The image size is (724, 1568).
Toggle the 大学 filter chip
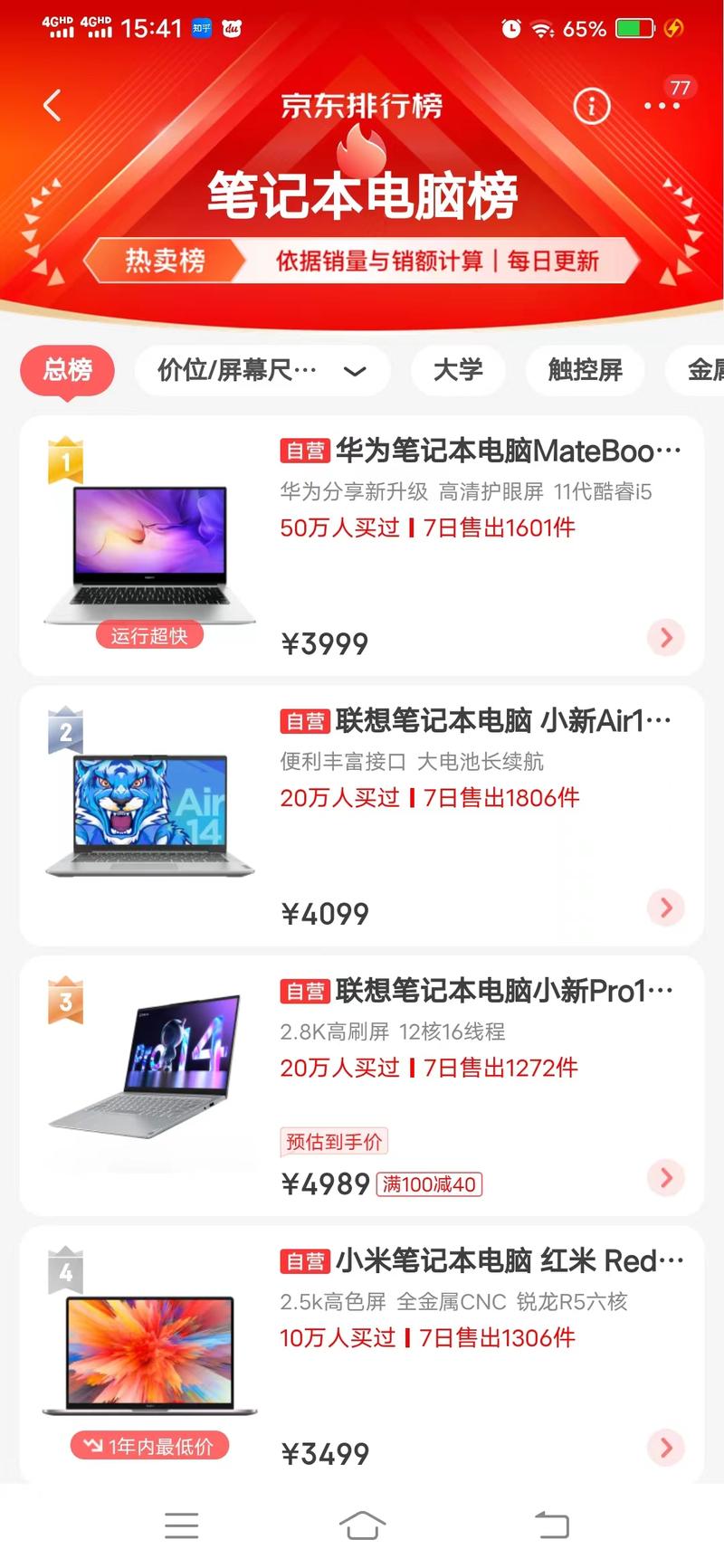tap(458, 371)
